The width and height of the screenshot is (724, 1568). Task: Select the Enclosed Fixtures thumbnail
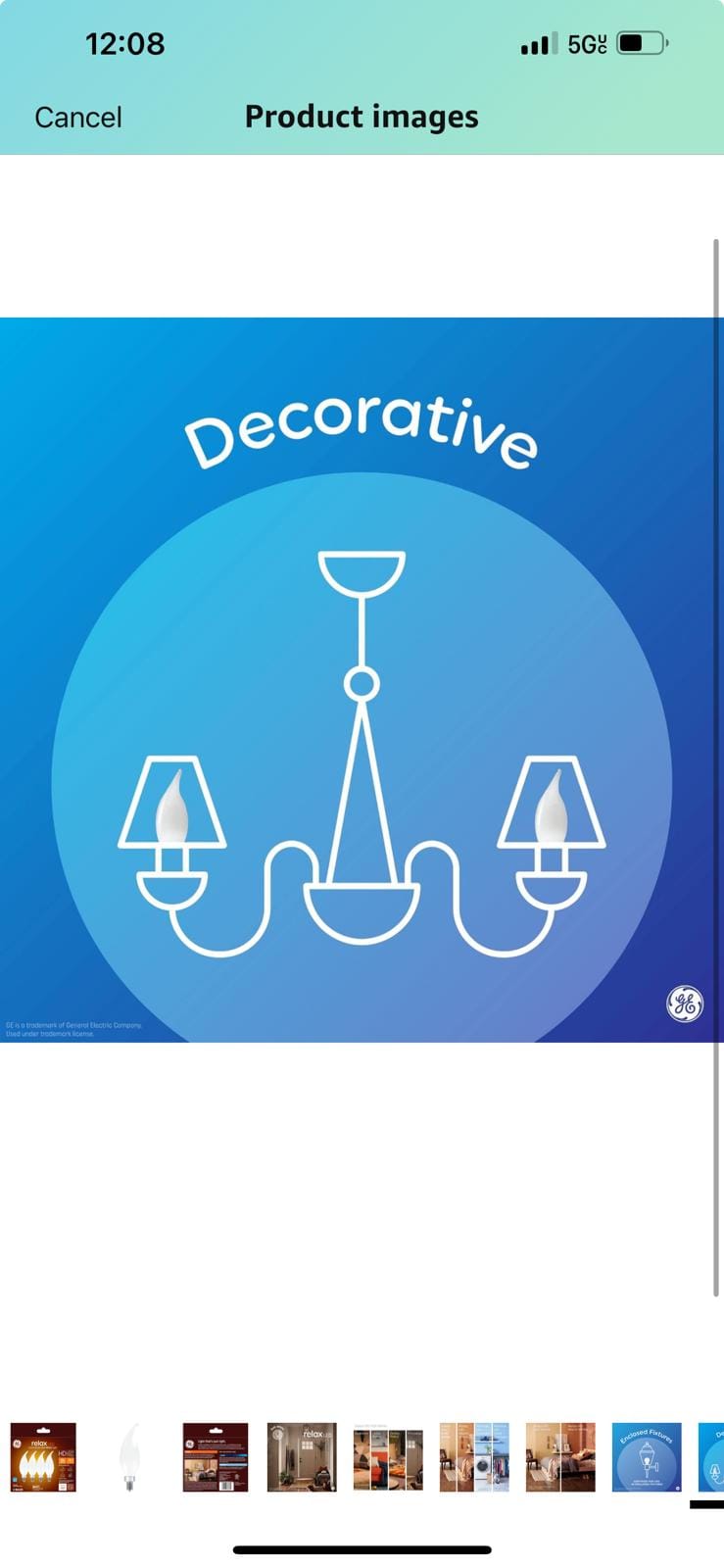pyautogui.click(x=647, y=1457)
